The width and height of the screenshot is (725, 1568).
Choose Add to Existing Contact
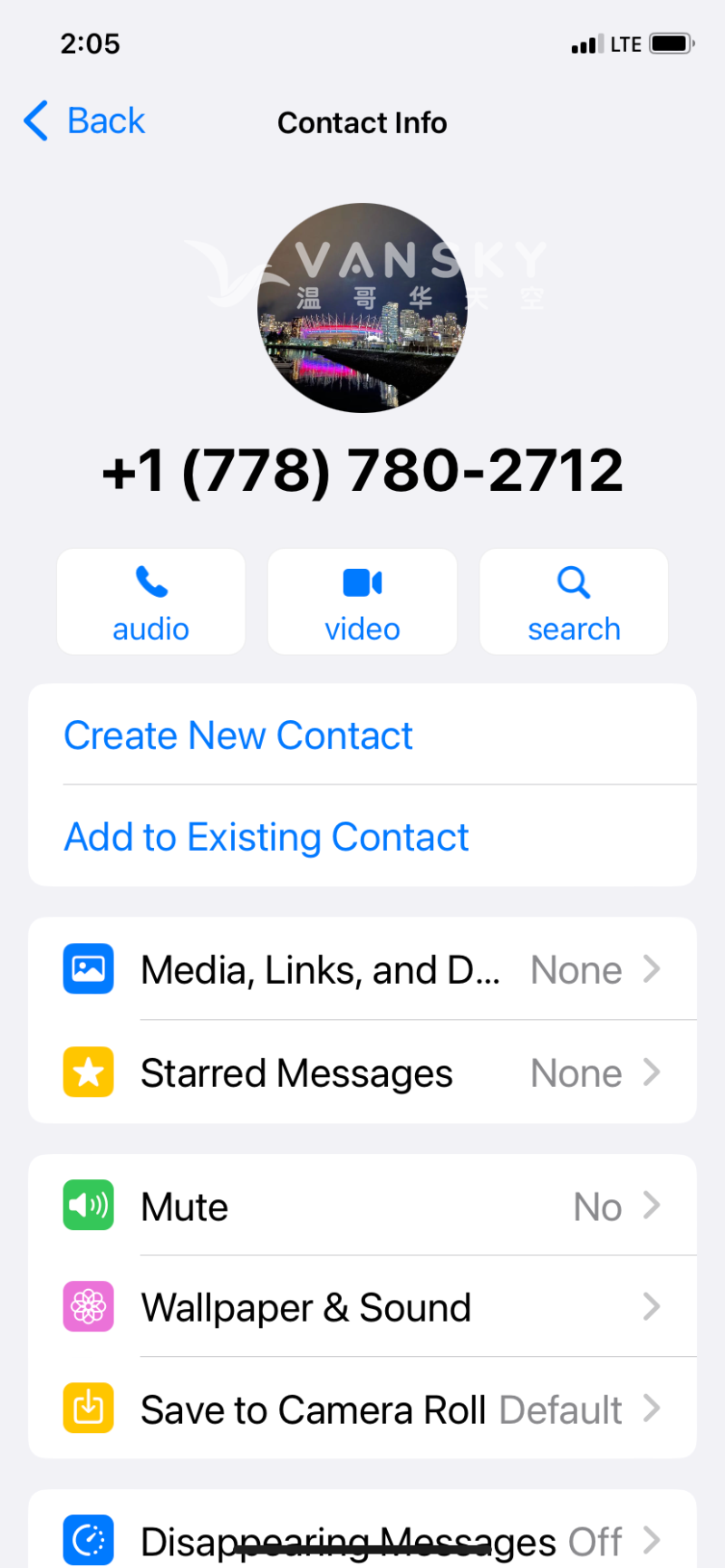(266, 837)
